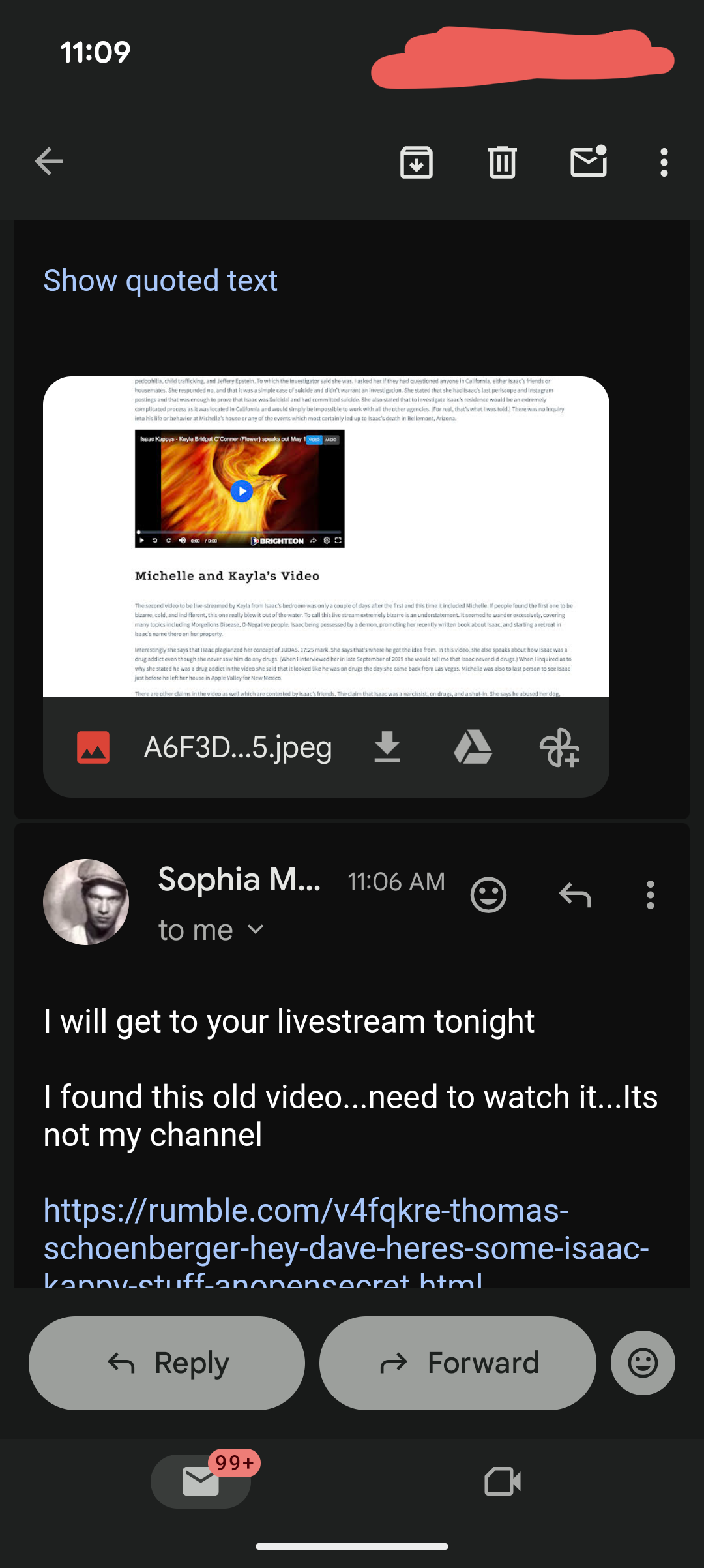The image size is (704, 1568).
Task: Save the jpeg attachment to Google Drive
Action: coord(473,747)
